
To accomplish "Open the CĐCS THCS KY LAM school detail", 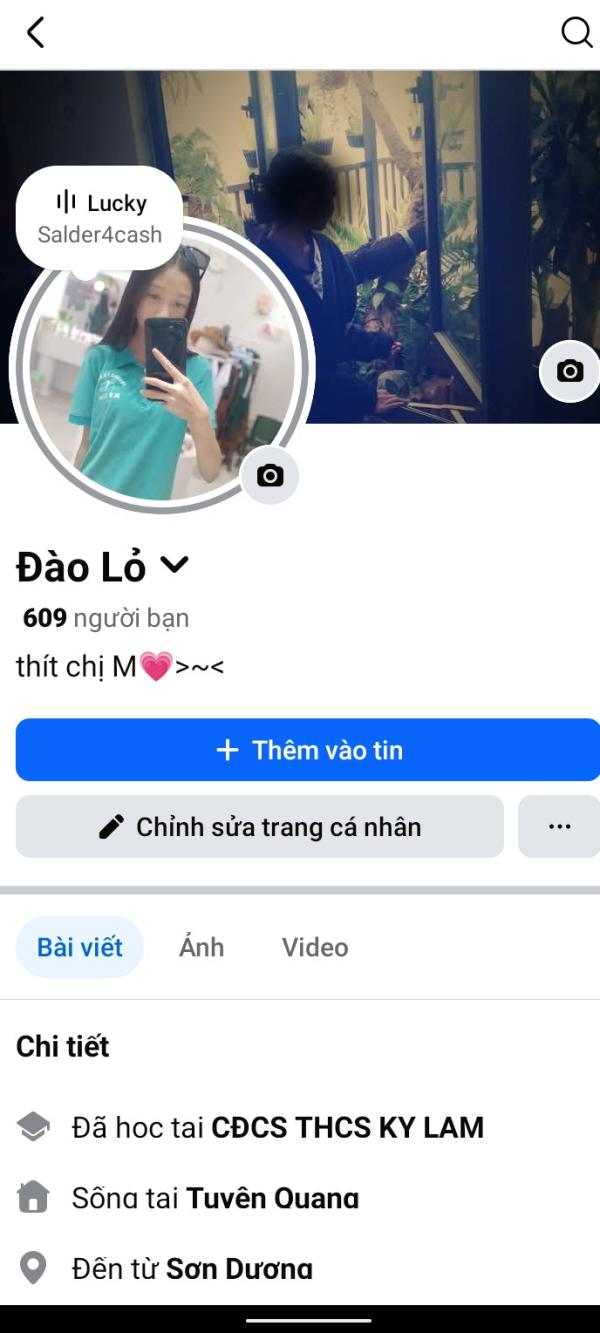I will pos(346,1128).
